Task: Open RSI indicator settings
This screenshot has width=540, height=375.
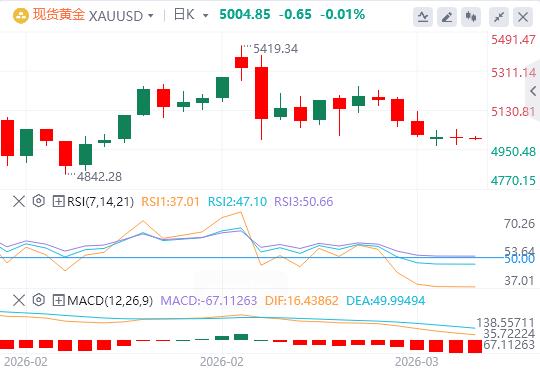Action: (39, 201)
